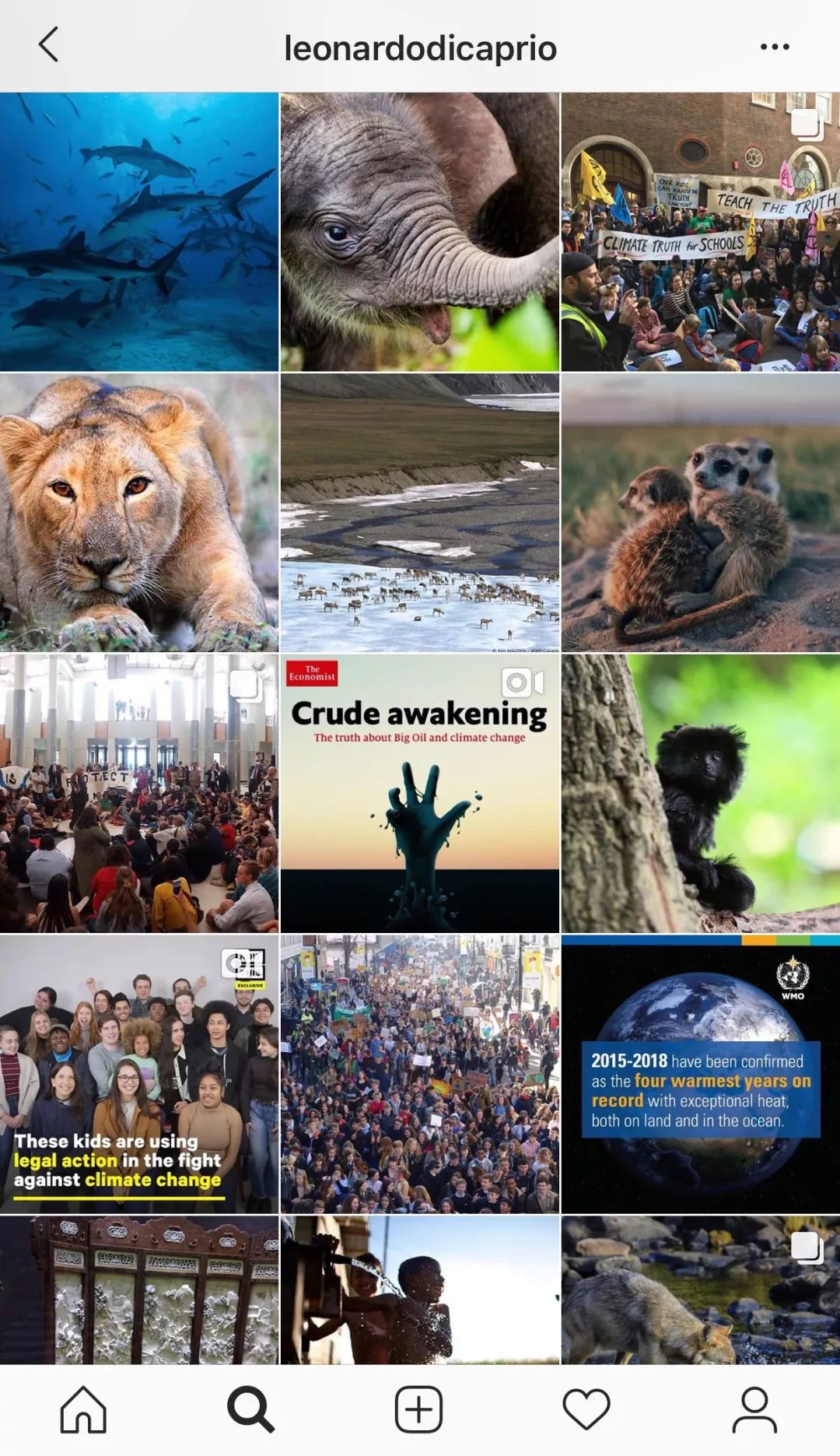Open the indoor sit-in protest post
This screenshot has width=840, height=1456.
pyautogui.click(x=139, y=794)
